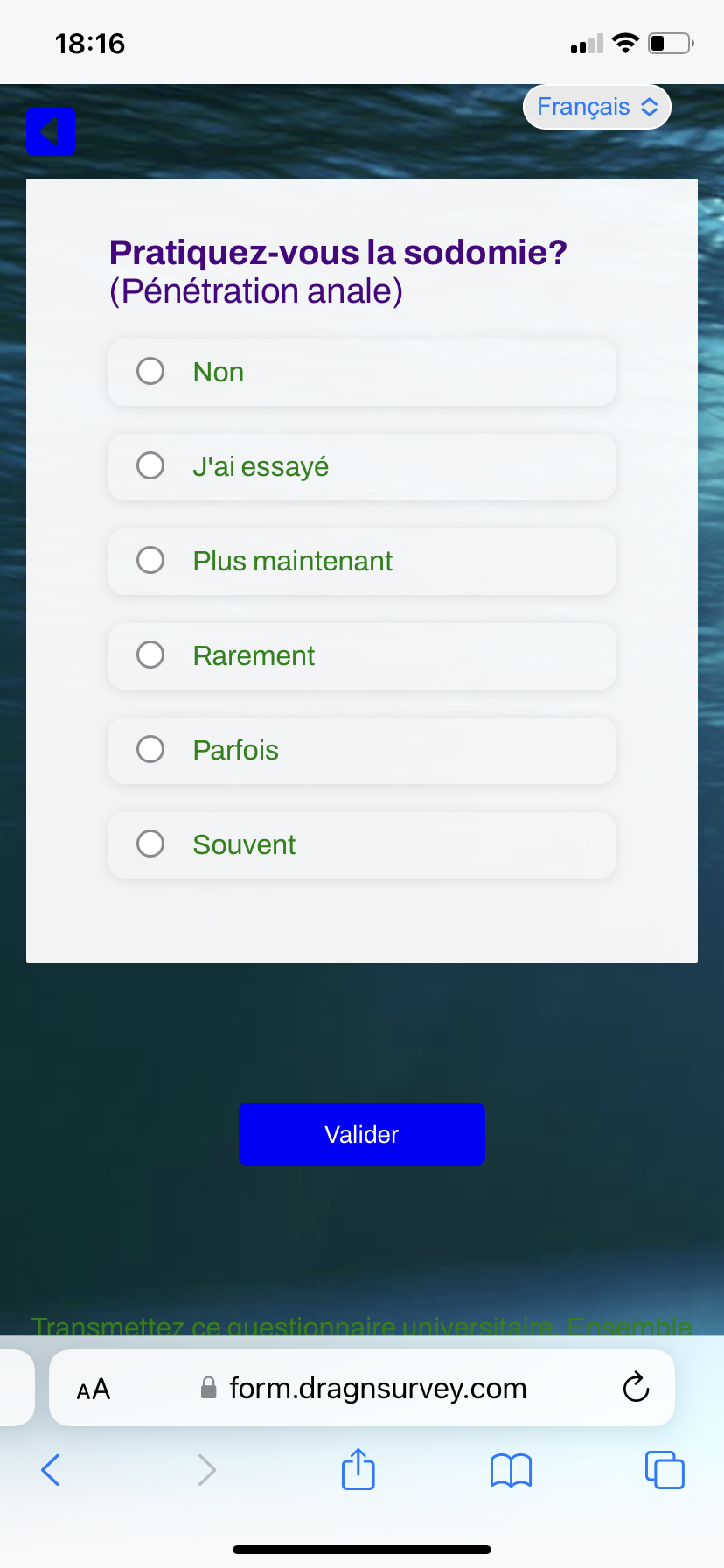Pick the "Plus maintenant" answer

point(150,561)
